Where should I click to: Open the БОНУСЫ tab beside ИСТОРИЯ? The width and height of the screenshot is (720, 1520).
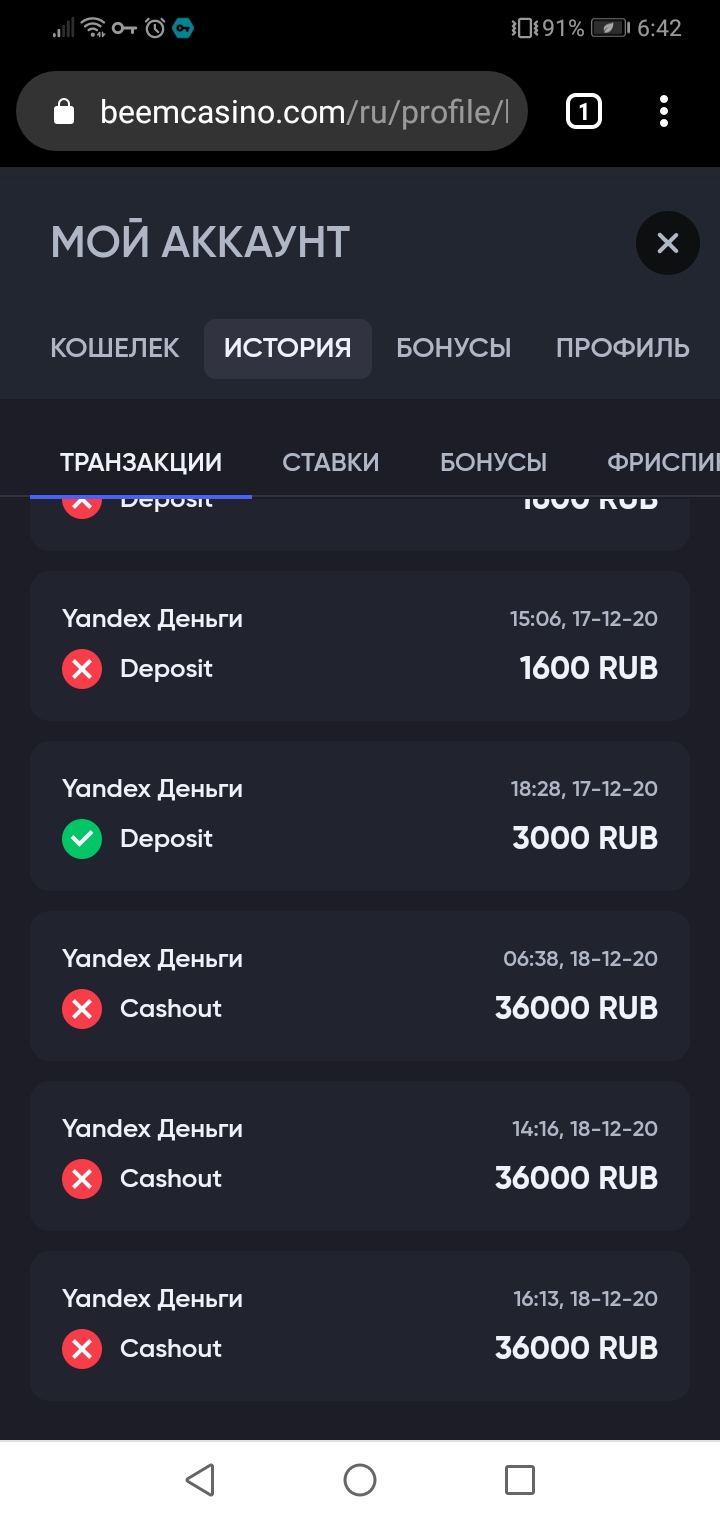point(453,348)
